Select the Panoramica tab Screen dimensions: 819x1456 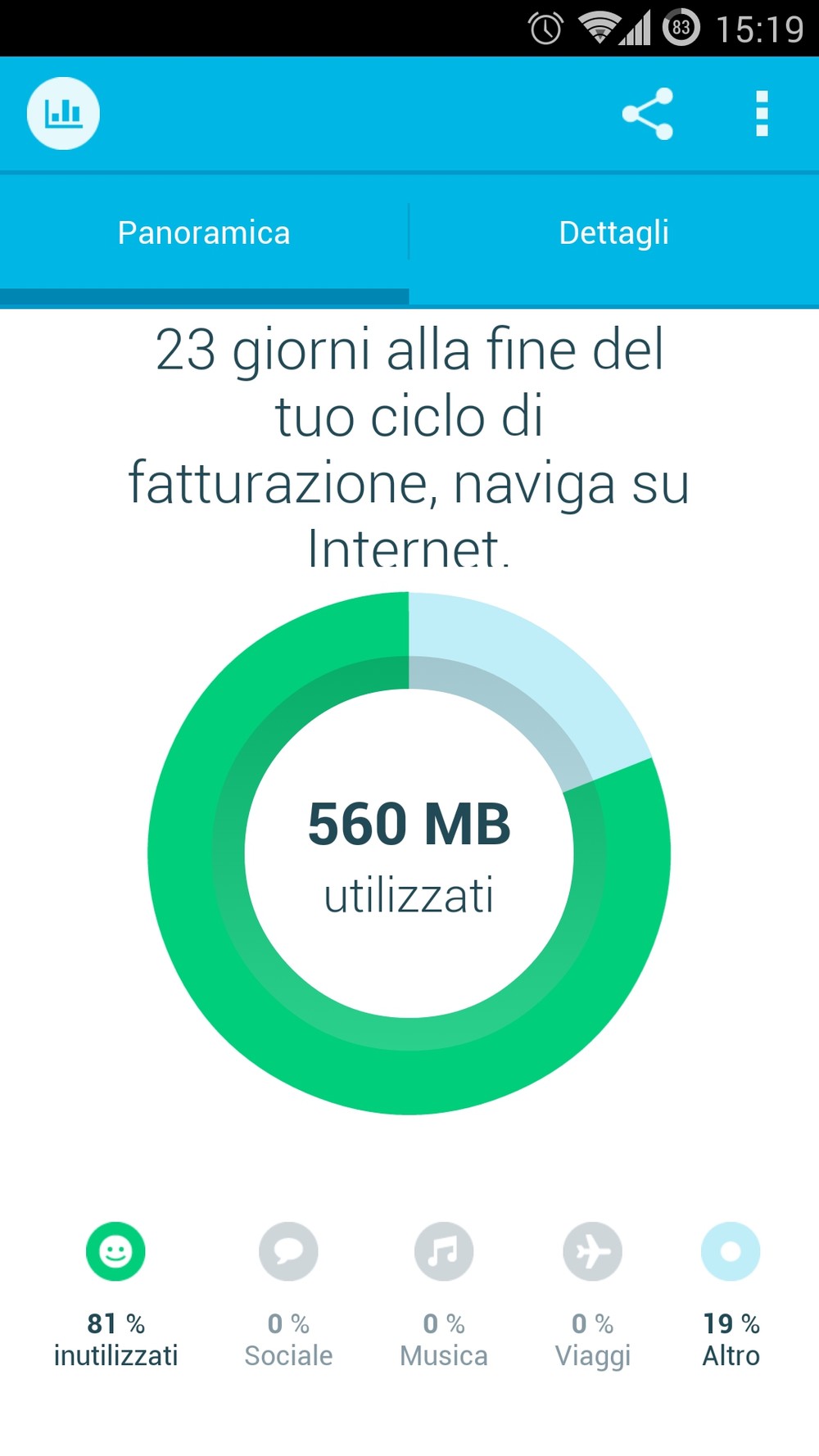click(204, 233)
